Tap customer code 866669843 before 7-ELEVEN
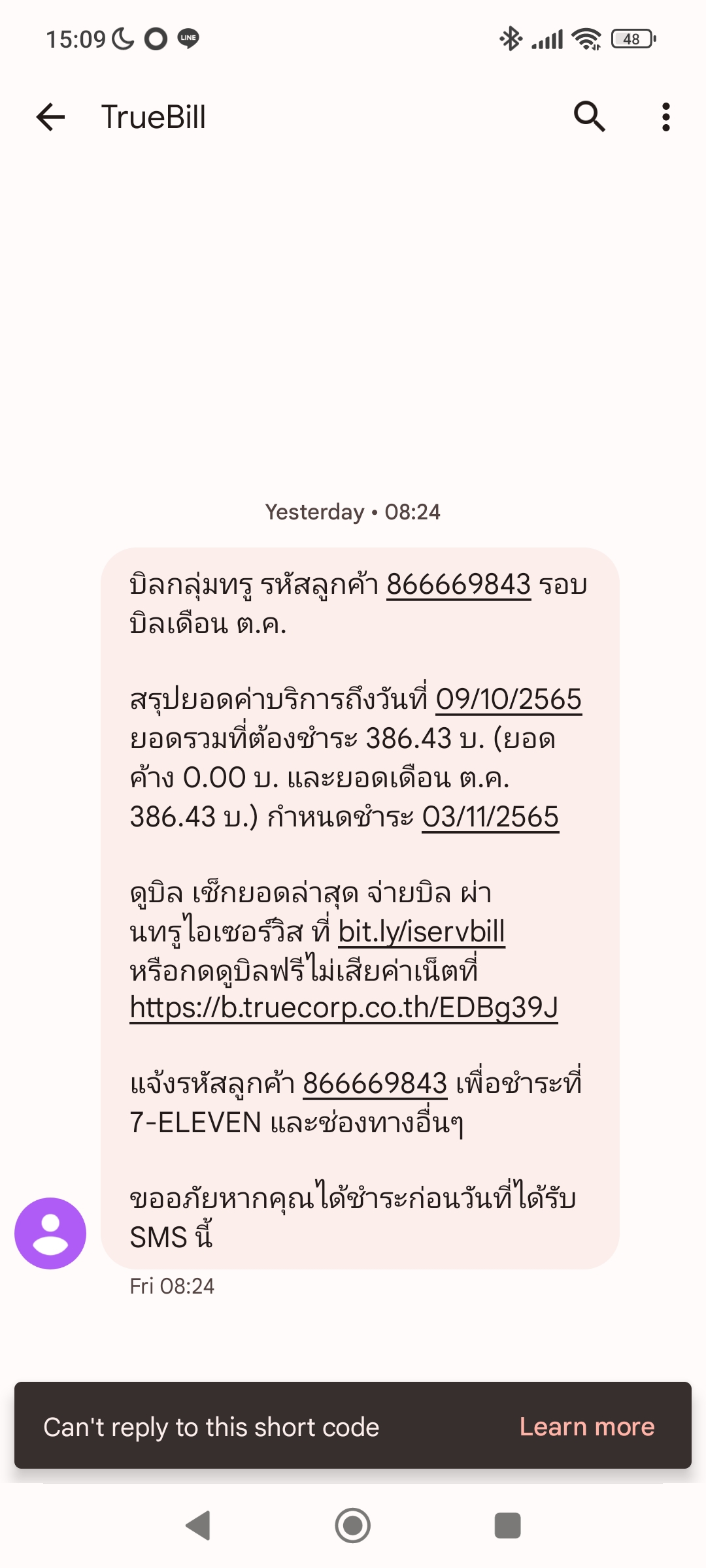706x1568 pixels. (x=375, y=1083)
